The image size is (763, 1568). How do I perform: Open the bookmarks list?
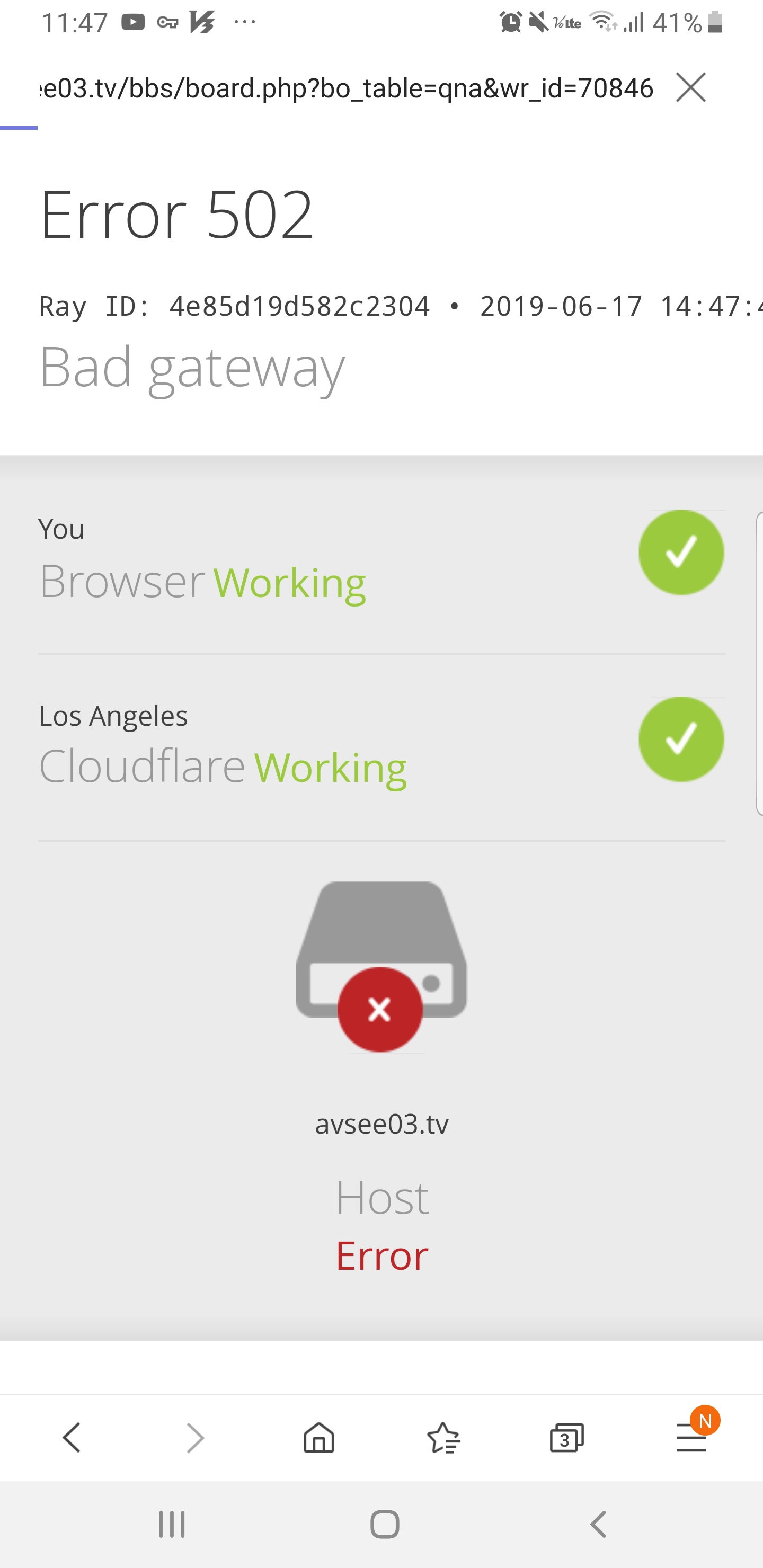pos(443,1438)
